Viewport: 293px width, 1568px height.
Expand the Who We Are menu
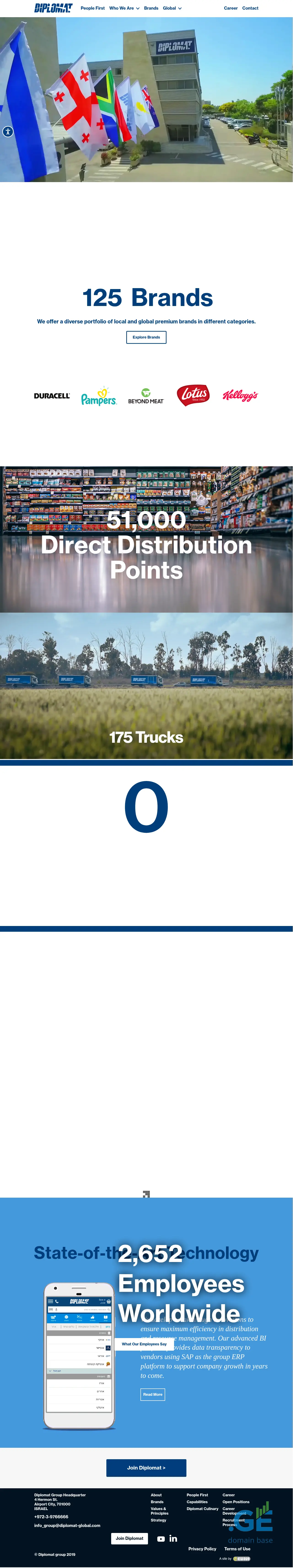[x=124, y=8]
